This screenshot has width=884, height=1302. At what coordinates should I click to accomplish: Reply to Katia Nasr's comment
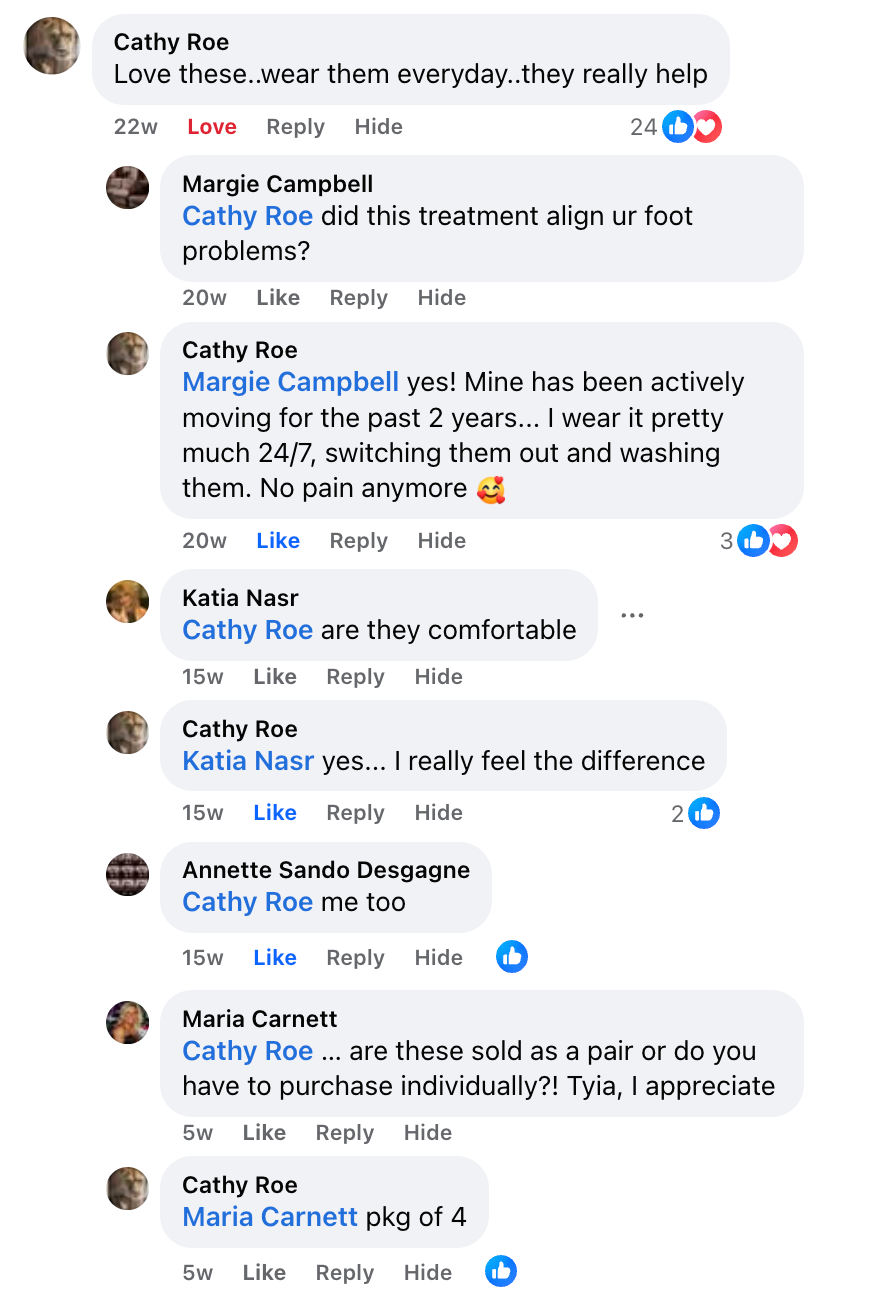(355, 677)
